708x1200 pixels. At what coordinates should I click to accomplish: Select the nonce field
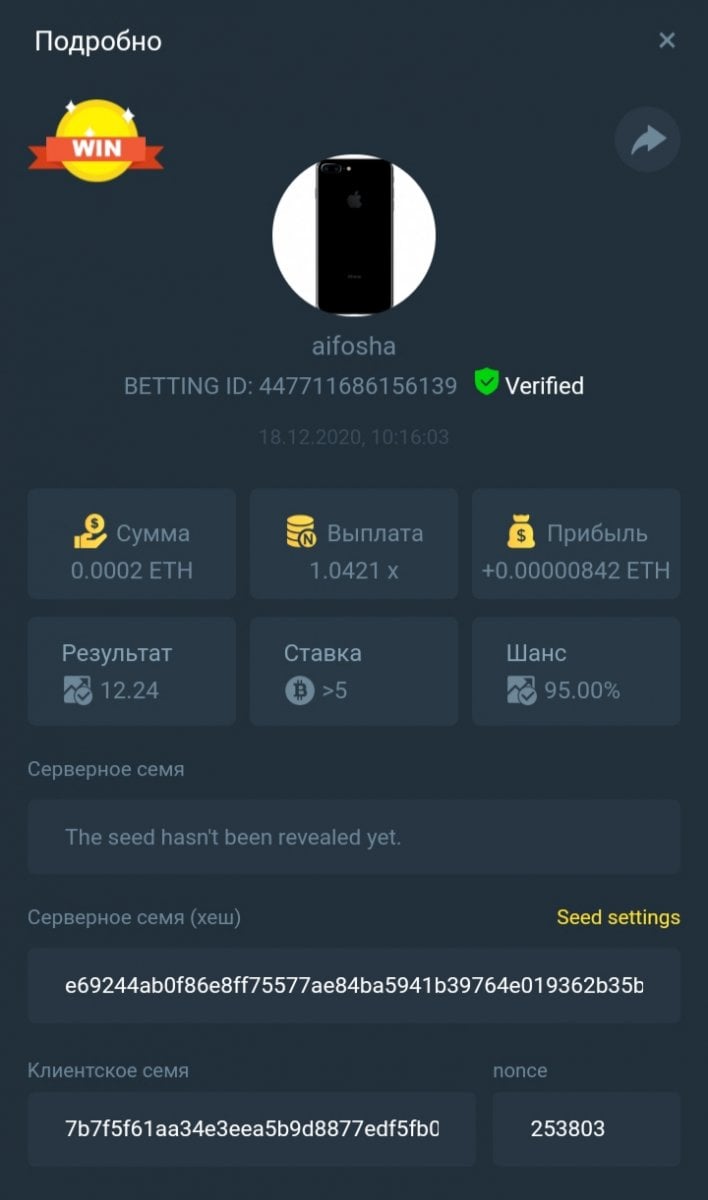point(586,1129)
